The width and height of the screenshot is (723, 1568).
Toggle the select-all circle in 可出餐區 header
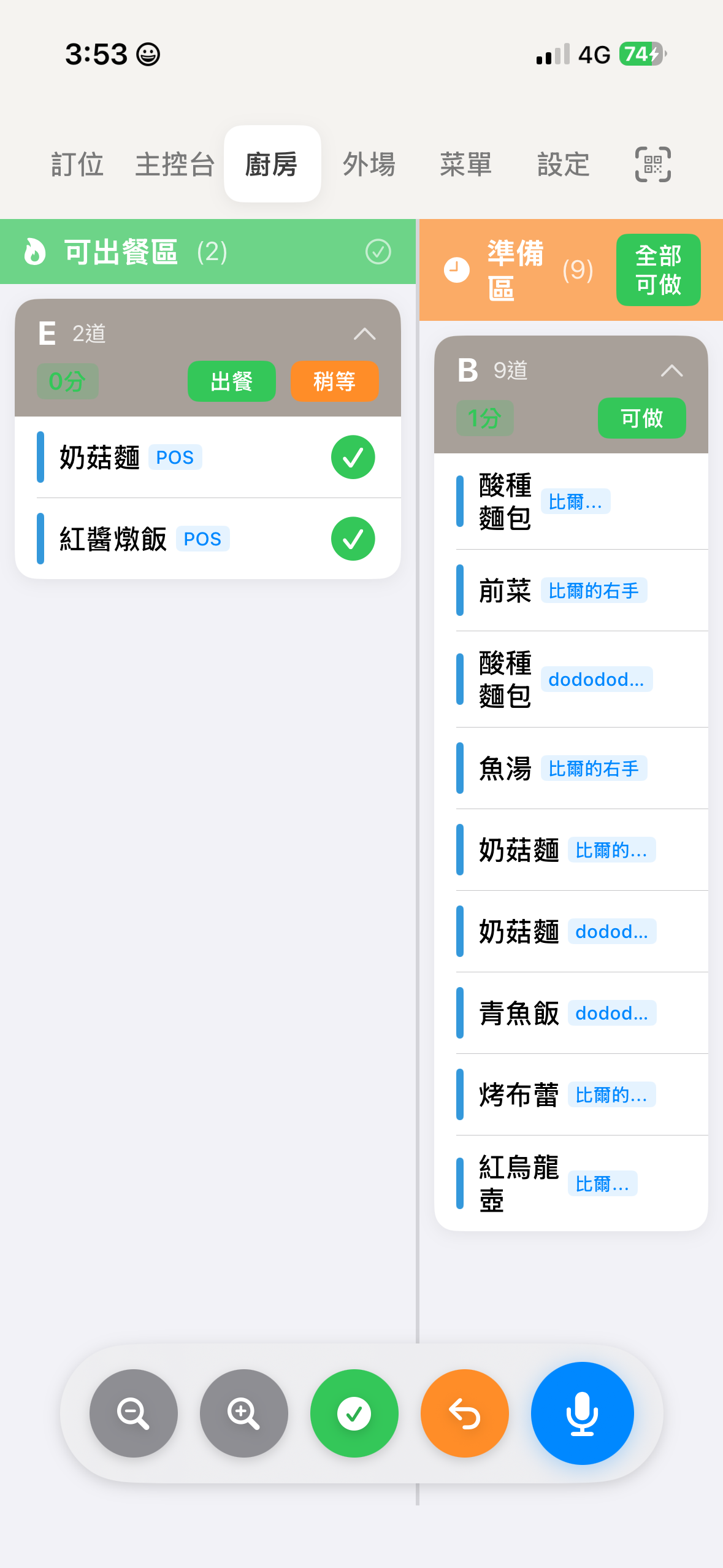[x=378, y=252]
